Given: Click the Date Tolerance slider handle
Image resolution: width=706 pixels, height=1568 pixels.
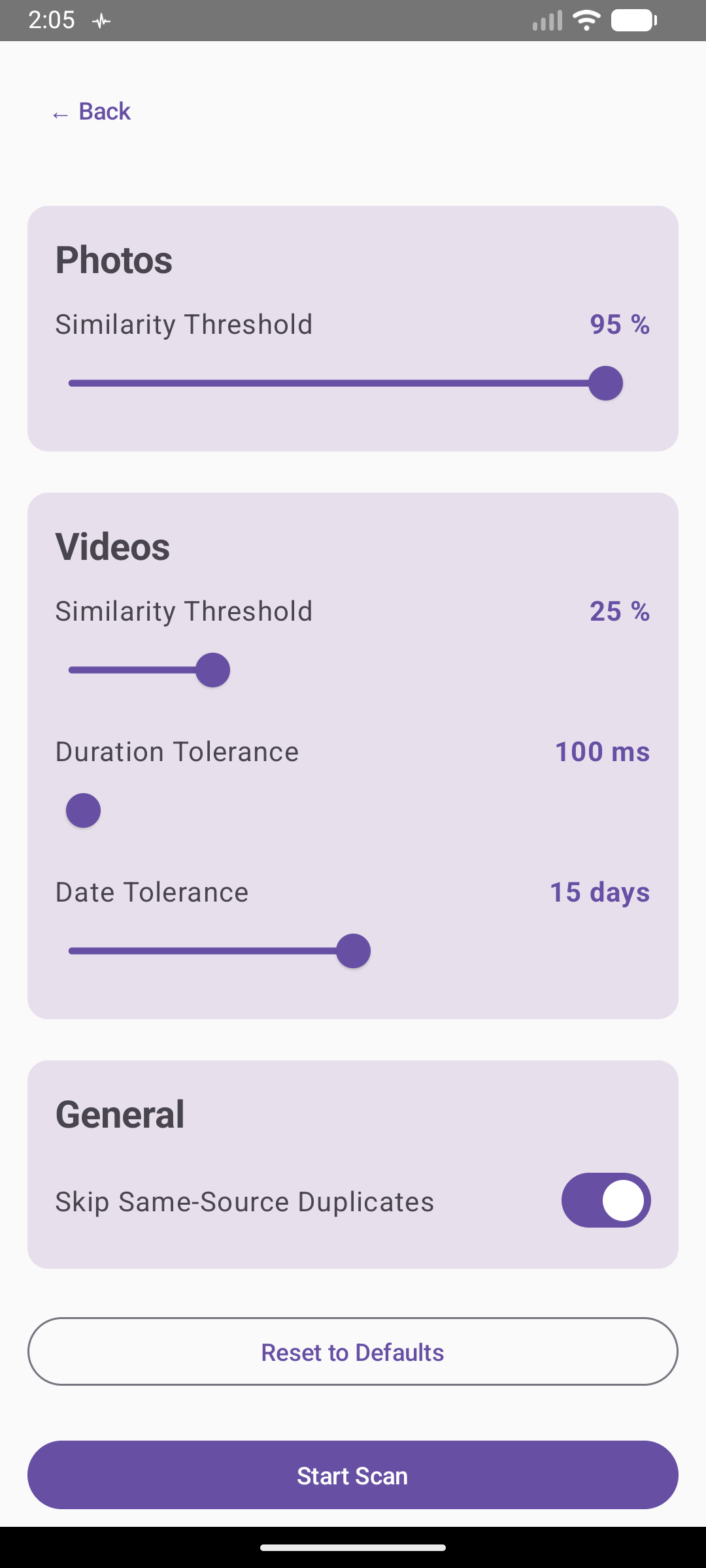Looking at the screenshot, I should [353, 951].
